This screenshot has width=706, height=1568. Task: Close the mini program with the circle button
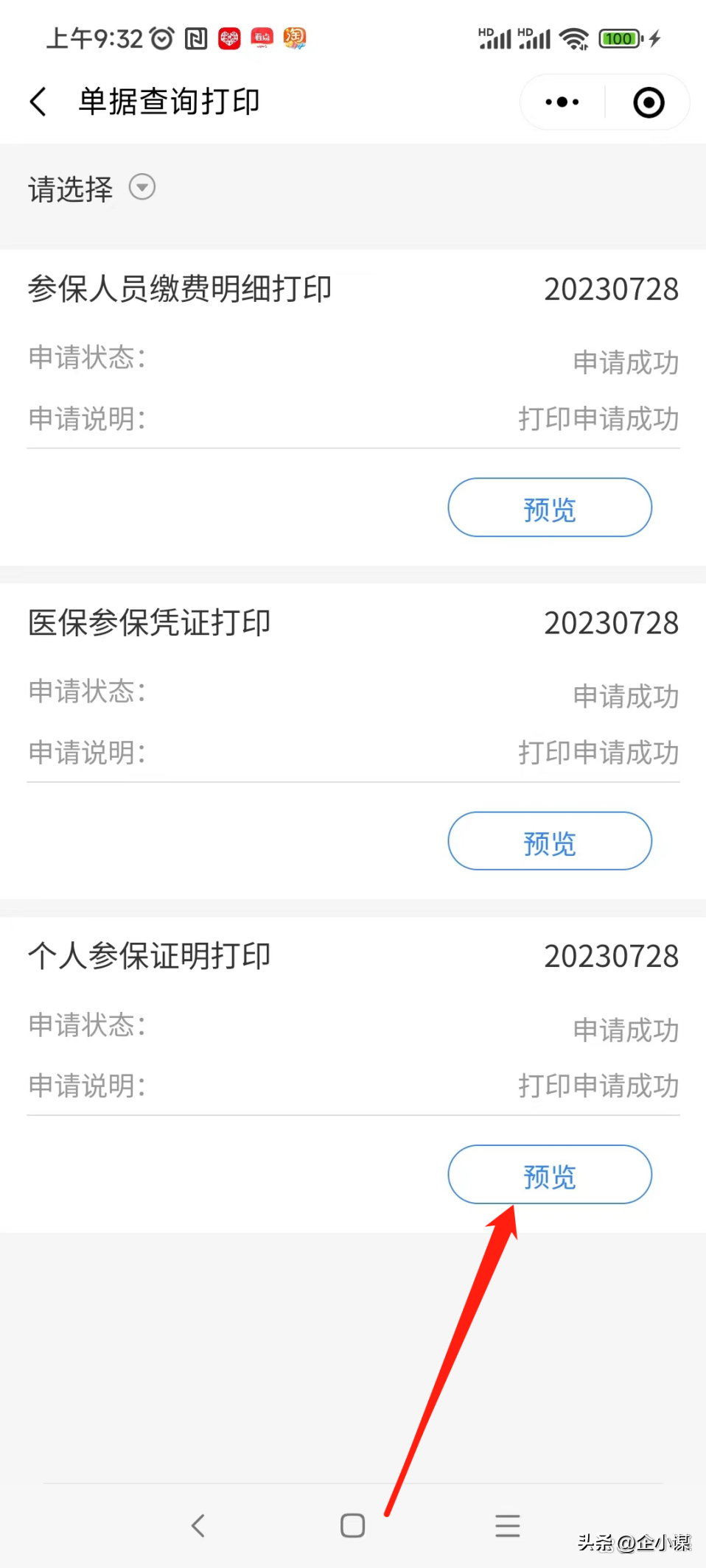(649, 102)
